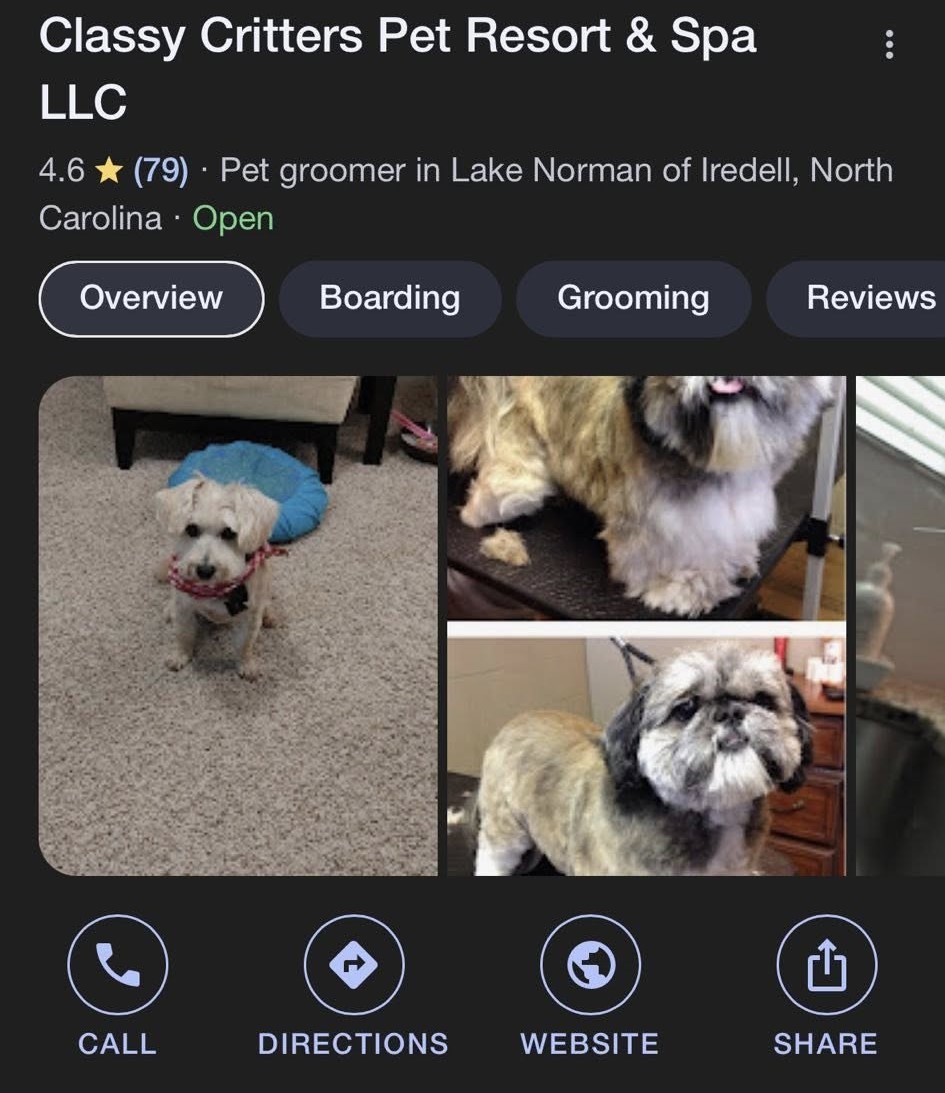
Task: Select the Overview tab
Action: pyautogui.click(x=151, y=298)
